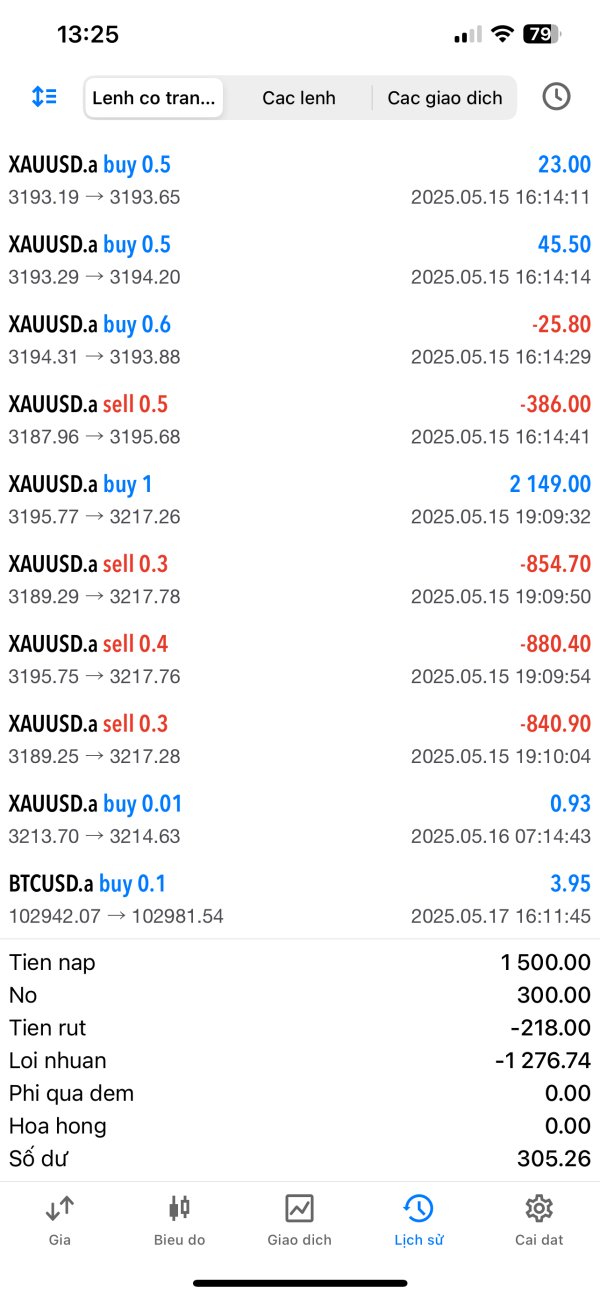Open the trade with 45.50 profit
The image size is (600, 1298).
click(300, 259)
